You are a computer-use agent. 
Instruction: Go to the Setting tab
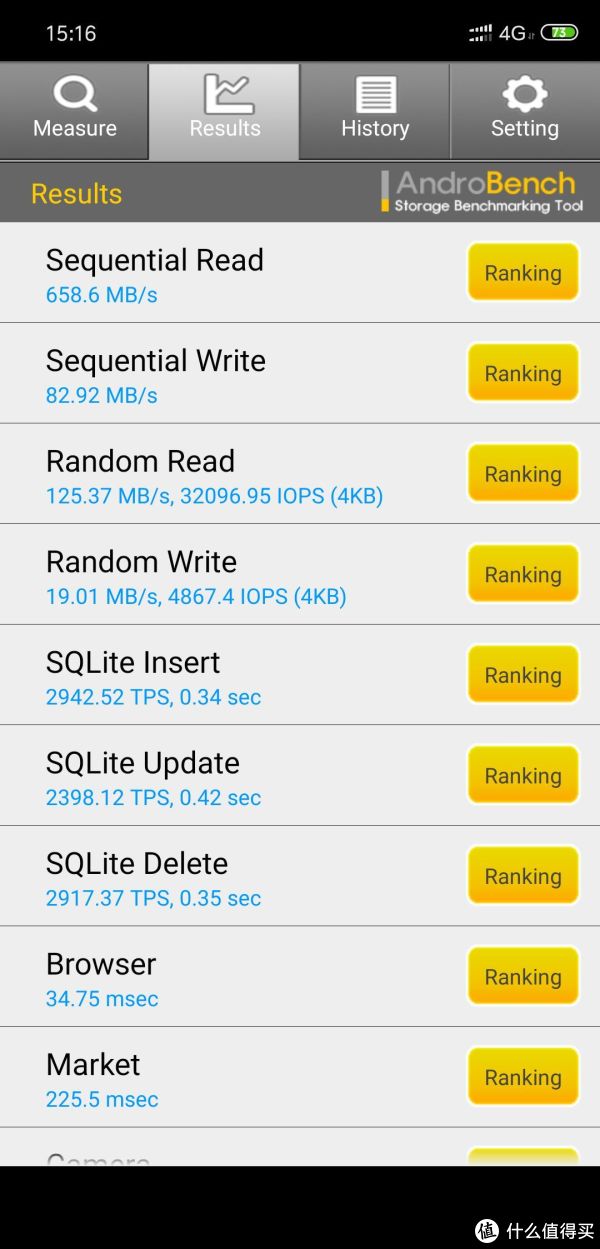click(524, 111)
